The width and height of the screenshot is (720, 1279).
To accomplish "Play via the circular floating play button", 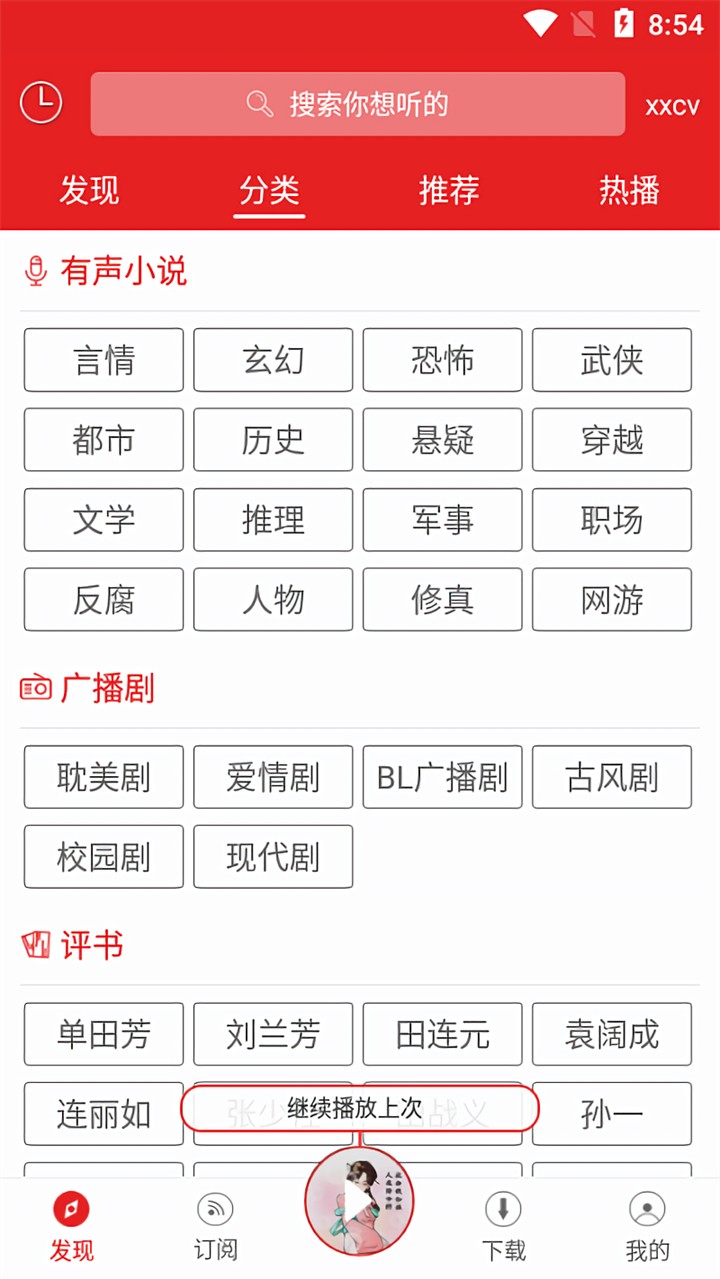I will coord(359,1200).
